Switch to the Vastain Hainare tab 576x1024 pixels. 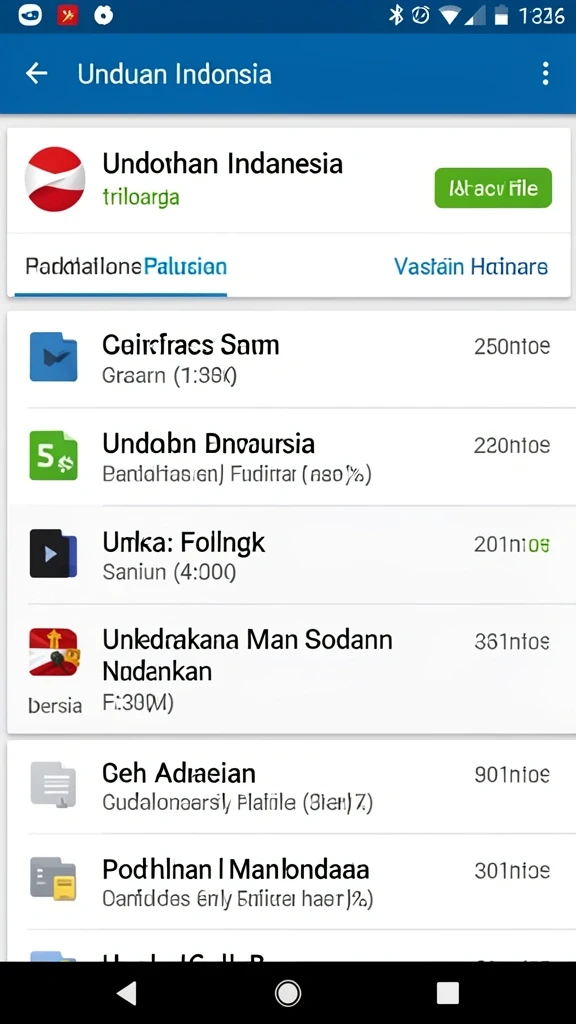pos(471,266)
